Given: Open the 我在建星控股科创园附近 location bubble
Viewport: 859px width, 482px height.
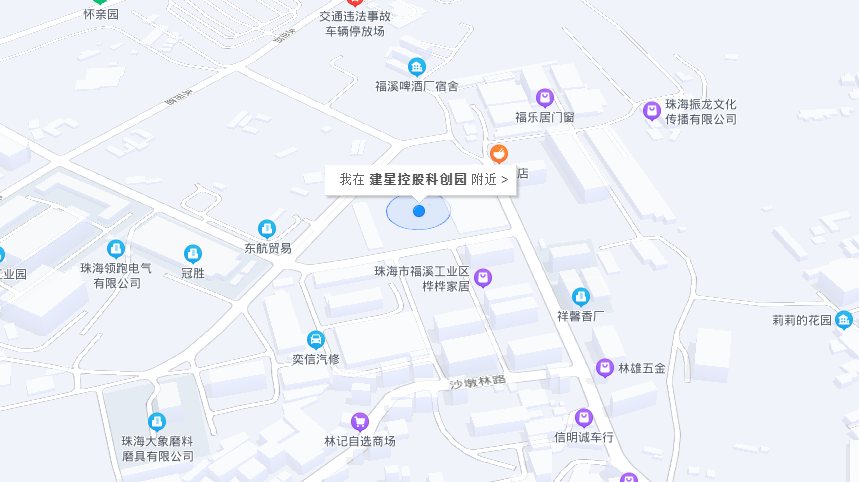Looking at the screenshot, I should (x=421, y=179).
